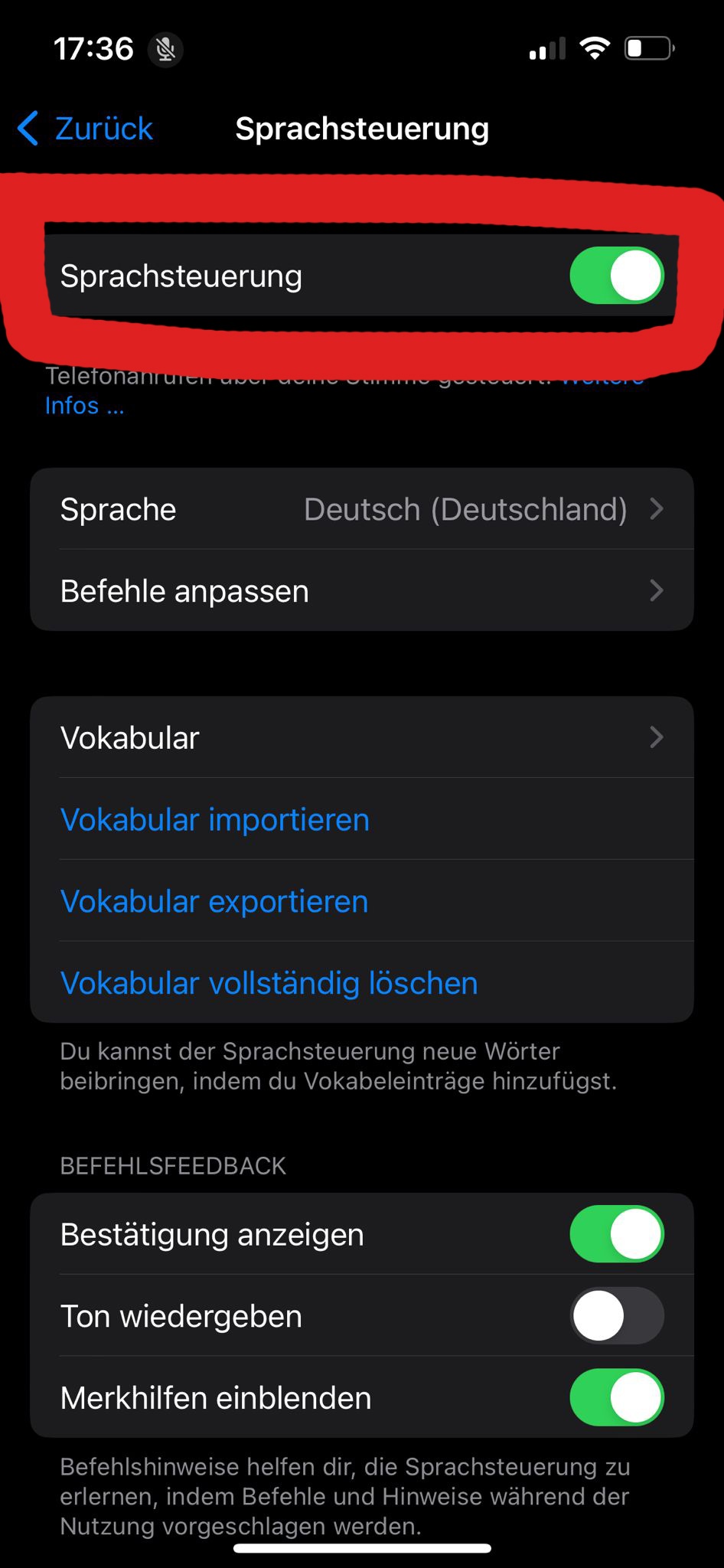The height and width of the screenshot is (1568, 724).
Task: Go back with the Zurück button
Action: point(86,129)
